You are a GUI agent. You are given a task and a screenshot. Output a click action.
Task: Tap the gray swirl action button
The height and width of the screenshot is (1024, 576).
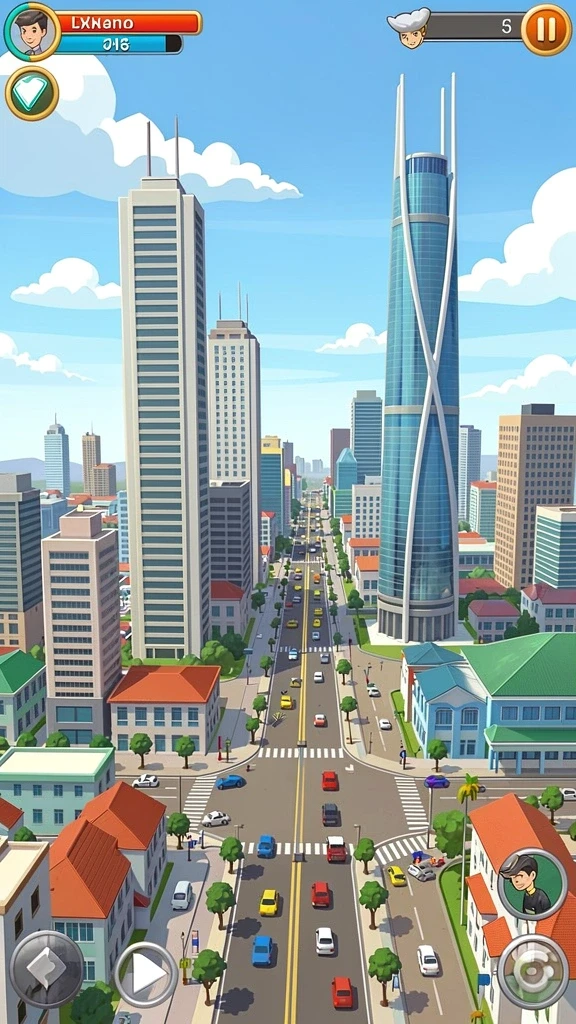[533, 971]
